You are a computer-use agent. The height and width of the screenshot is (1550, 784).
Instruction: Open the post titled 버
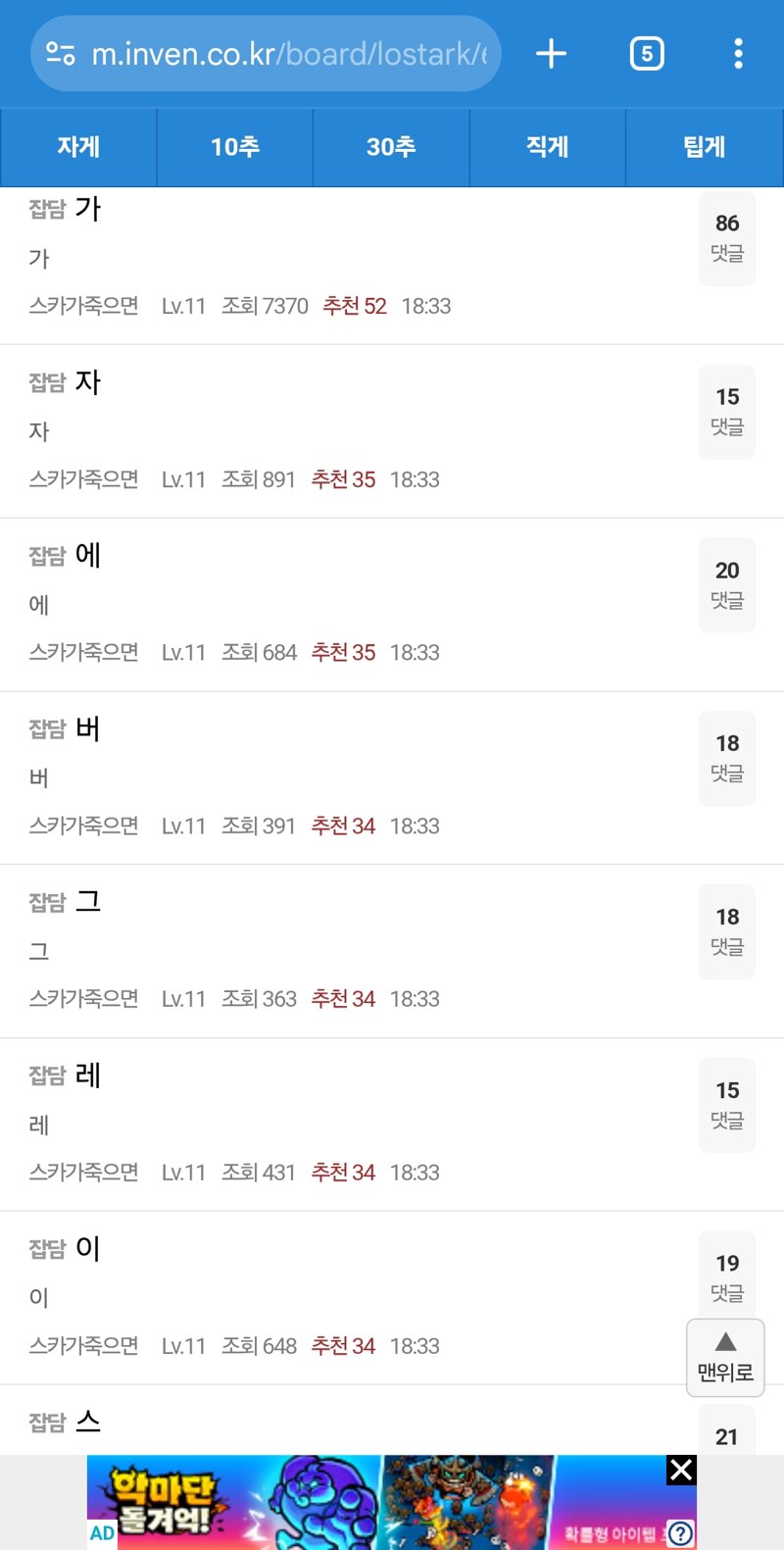[x=88, y=729]
